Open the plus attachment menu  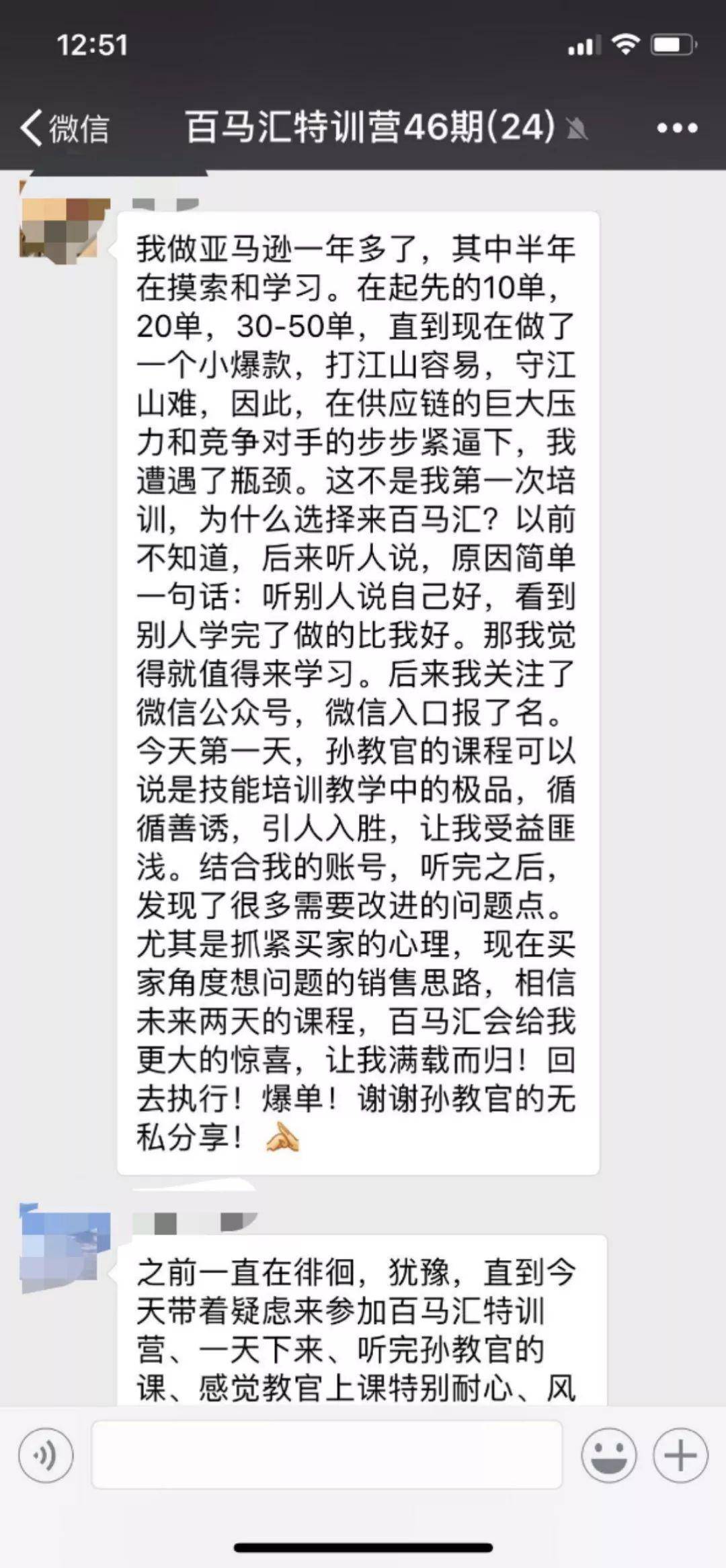(x=680, y=1456)
